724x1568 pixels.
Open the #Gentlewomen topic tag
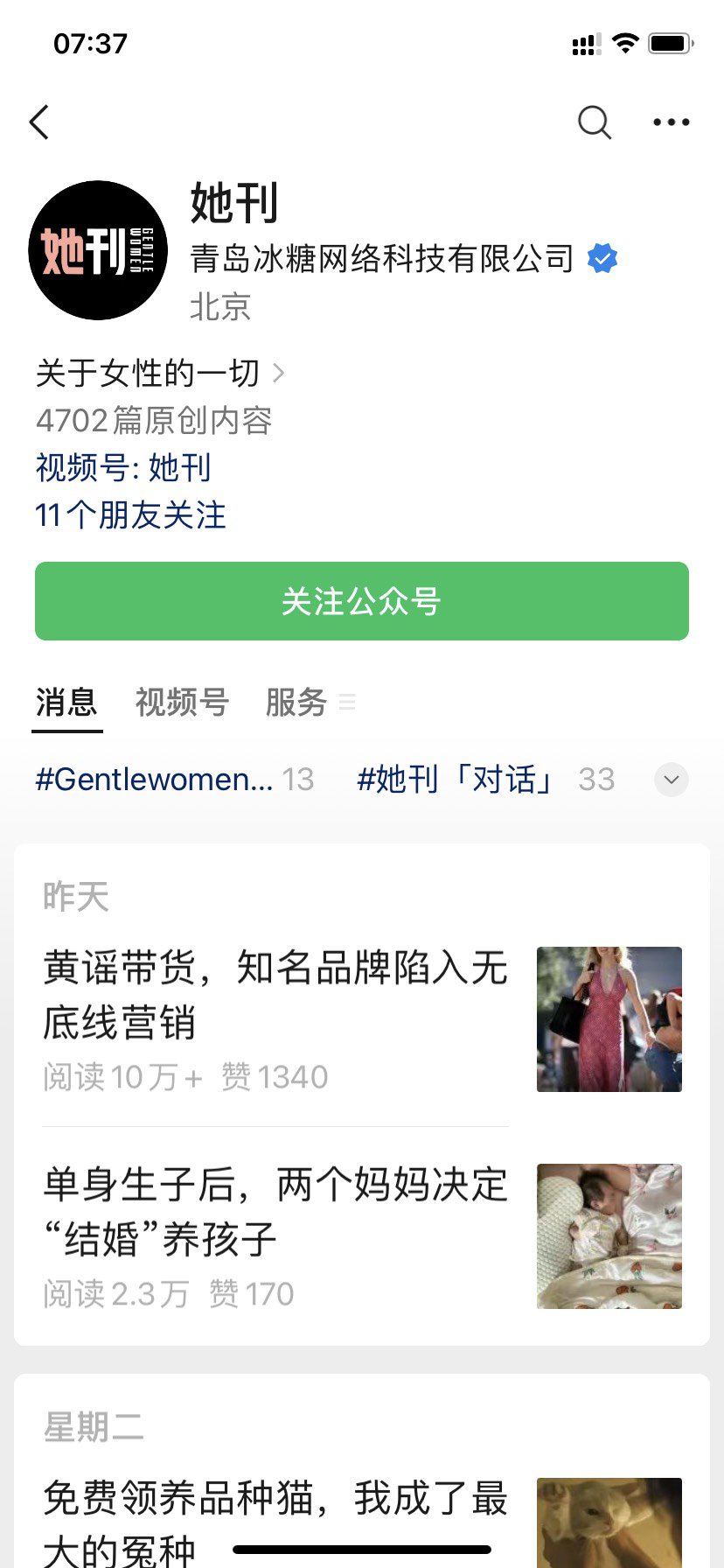pyautogui.click(x=174, y=780)
